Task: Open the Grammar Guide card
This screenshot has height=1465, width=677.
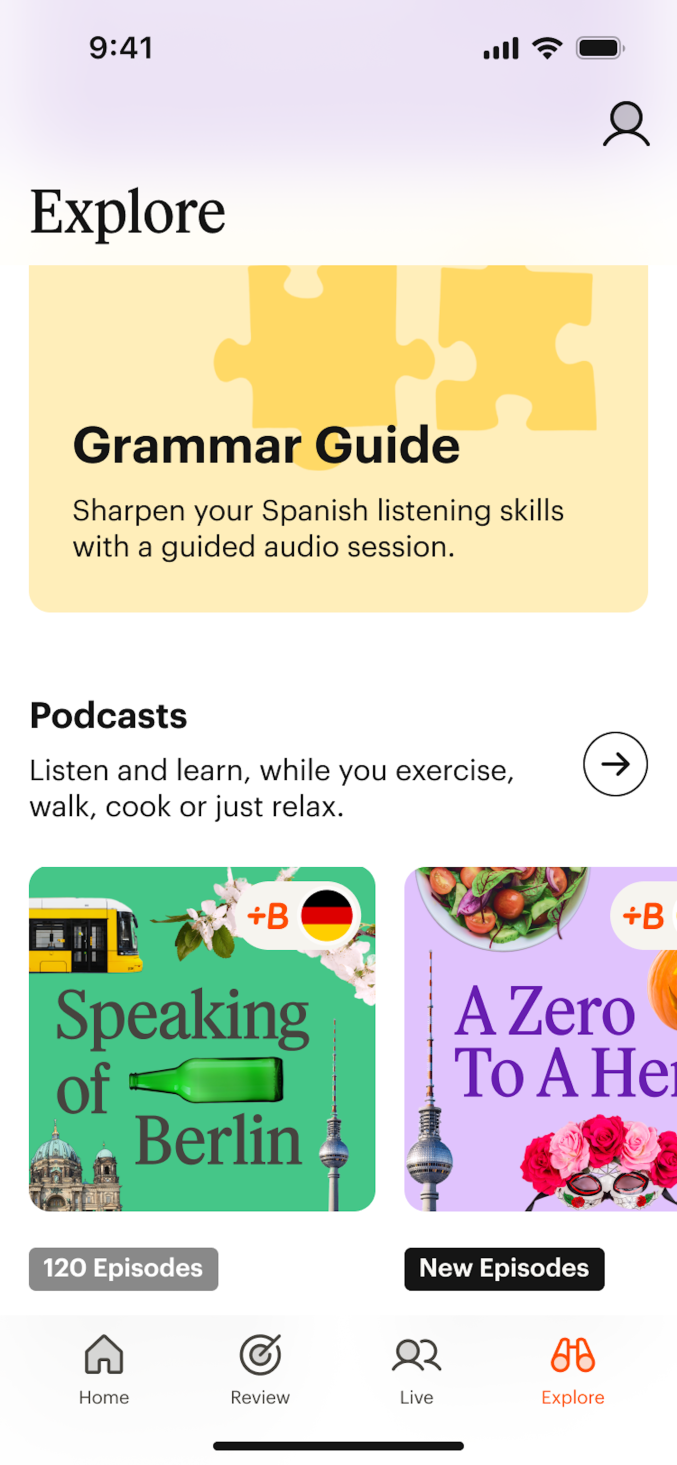Action: coord(338,440)
